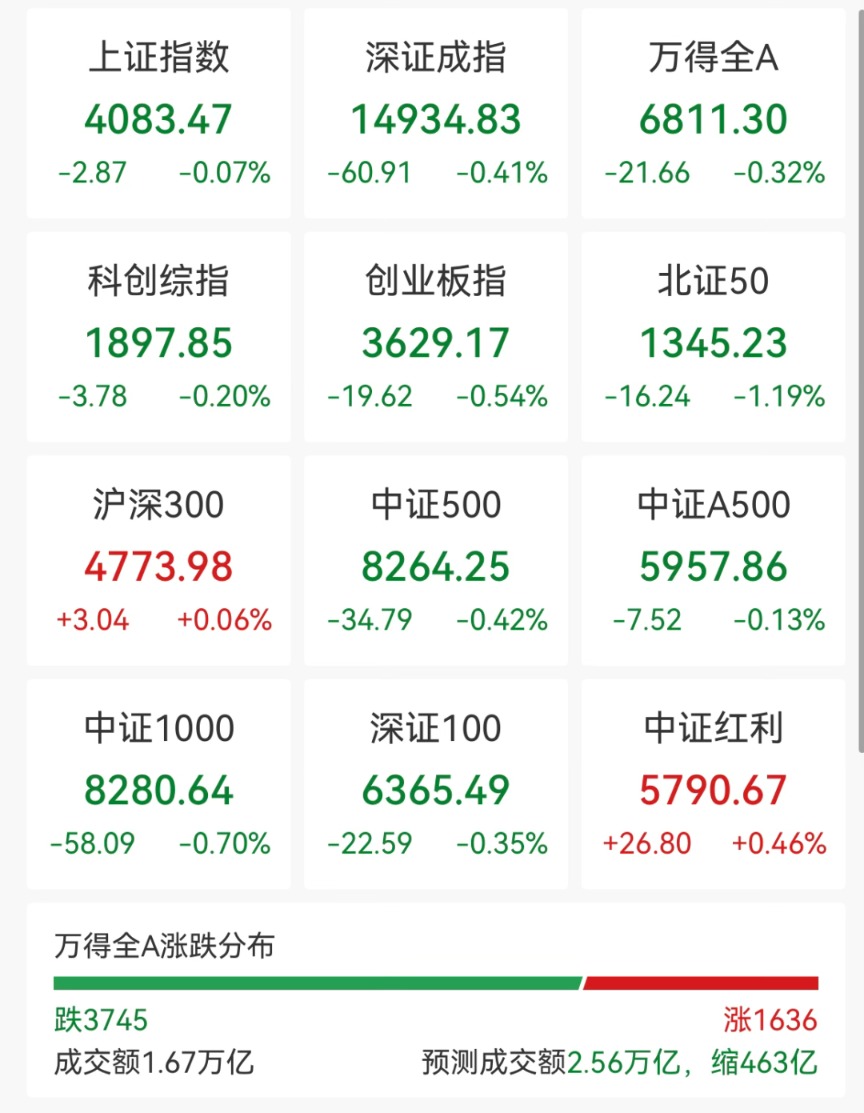
Task: Open 中证红利 index details
Action: point(713,784)
